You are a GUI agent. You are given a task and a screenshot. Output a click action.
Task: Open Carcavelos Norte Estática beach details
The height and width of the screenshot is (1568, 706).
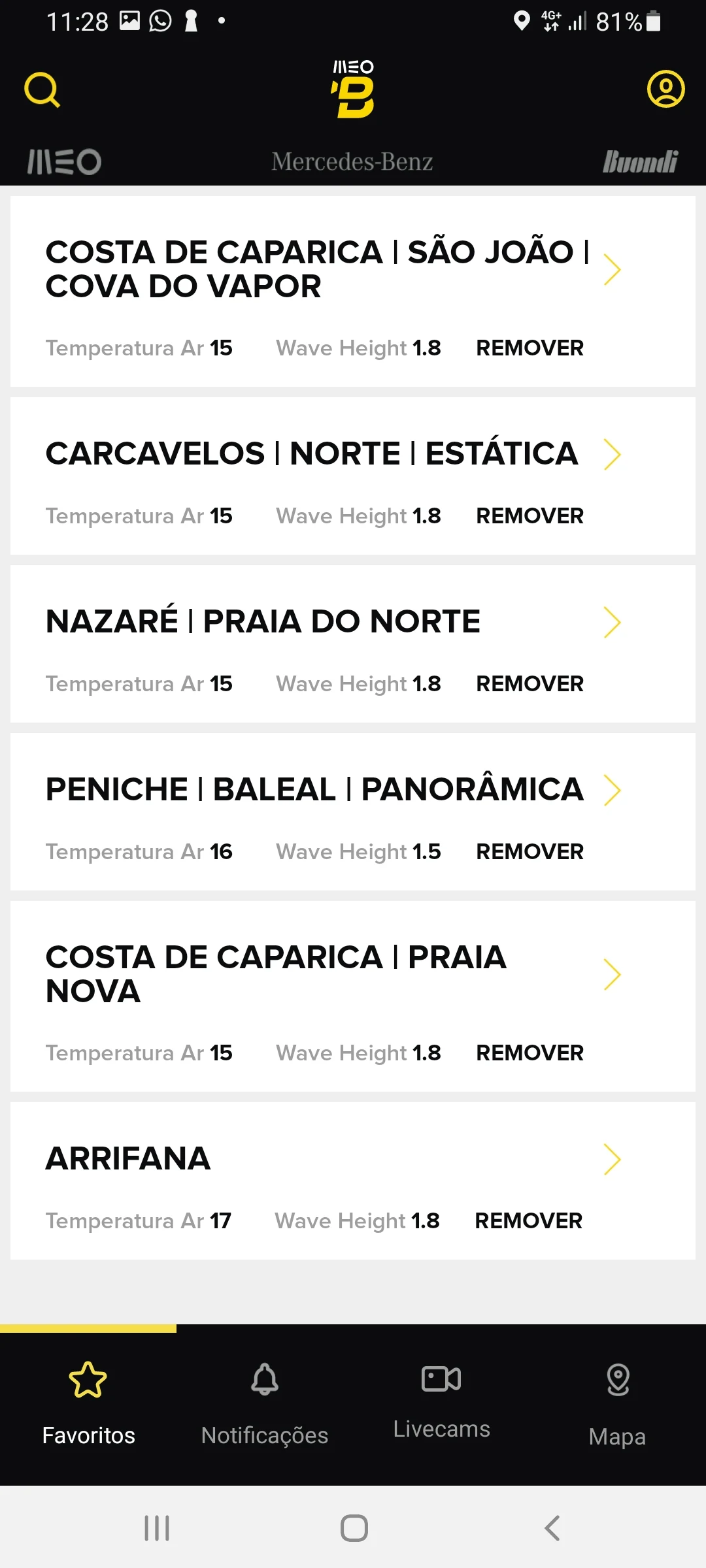[x=311, y=453]
